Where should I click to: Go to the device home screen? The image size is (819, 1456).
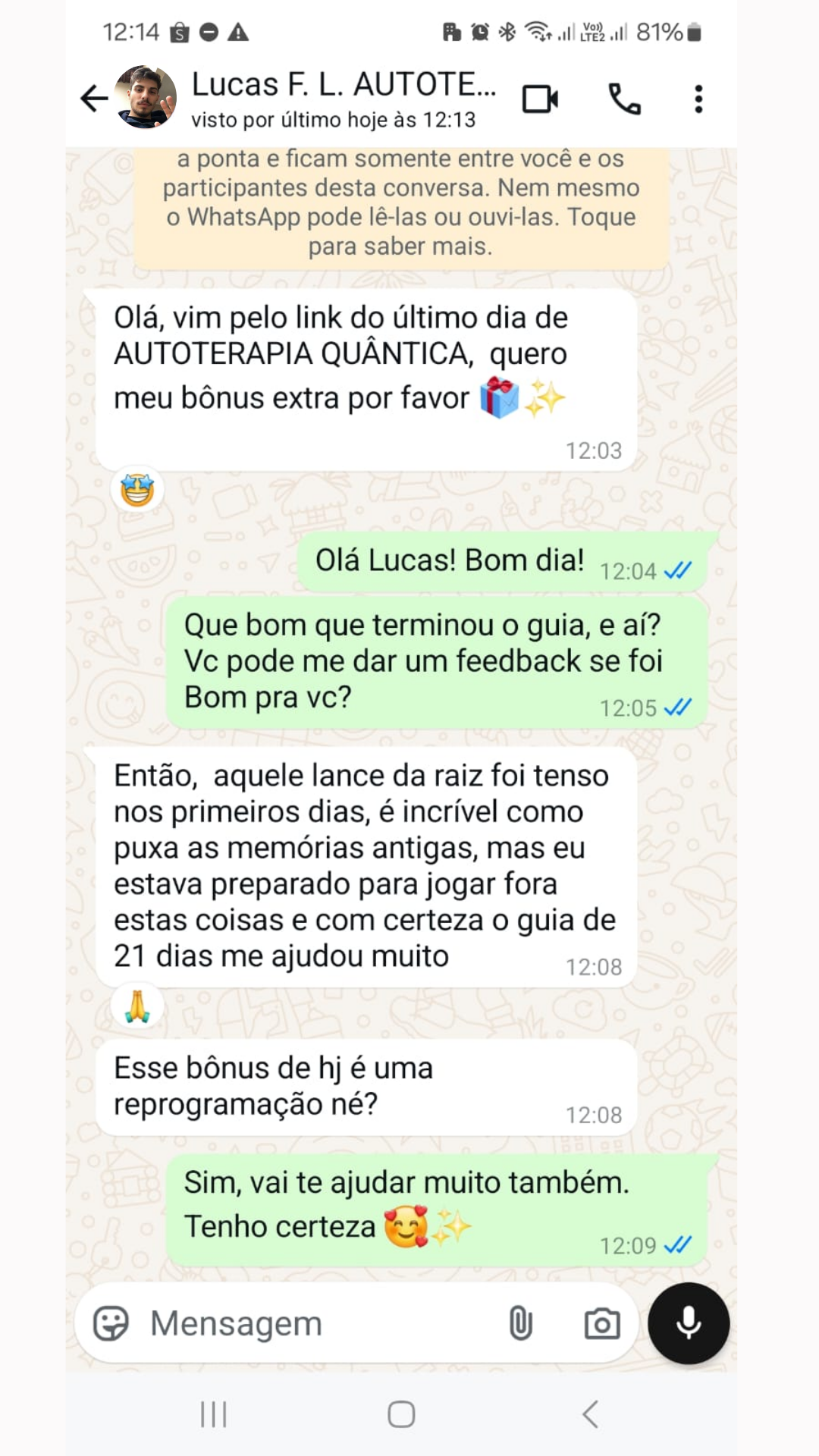point(401,1414)
